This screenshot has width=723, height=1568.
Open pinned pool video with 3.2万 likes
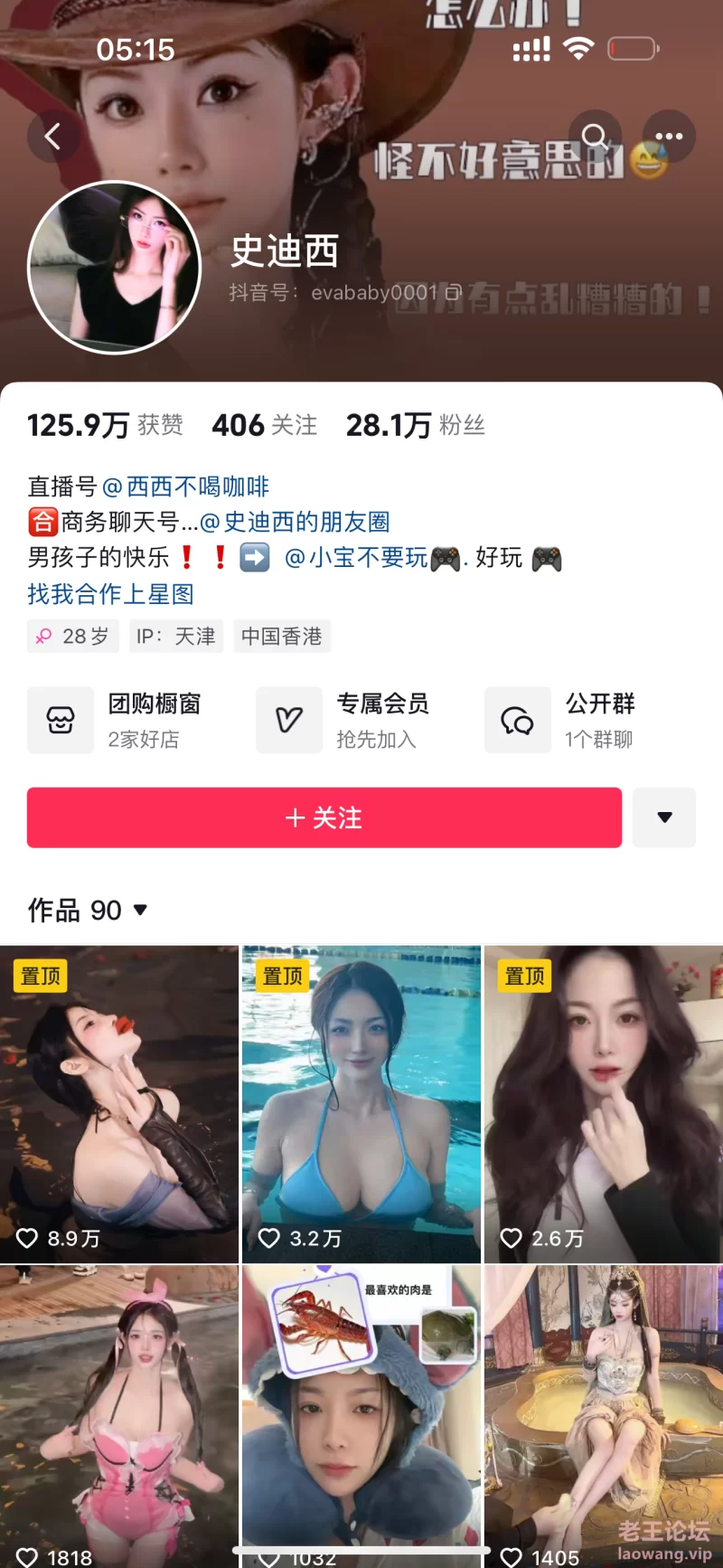361,1103
